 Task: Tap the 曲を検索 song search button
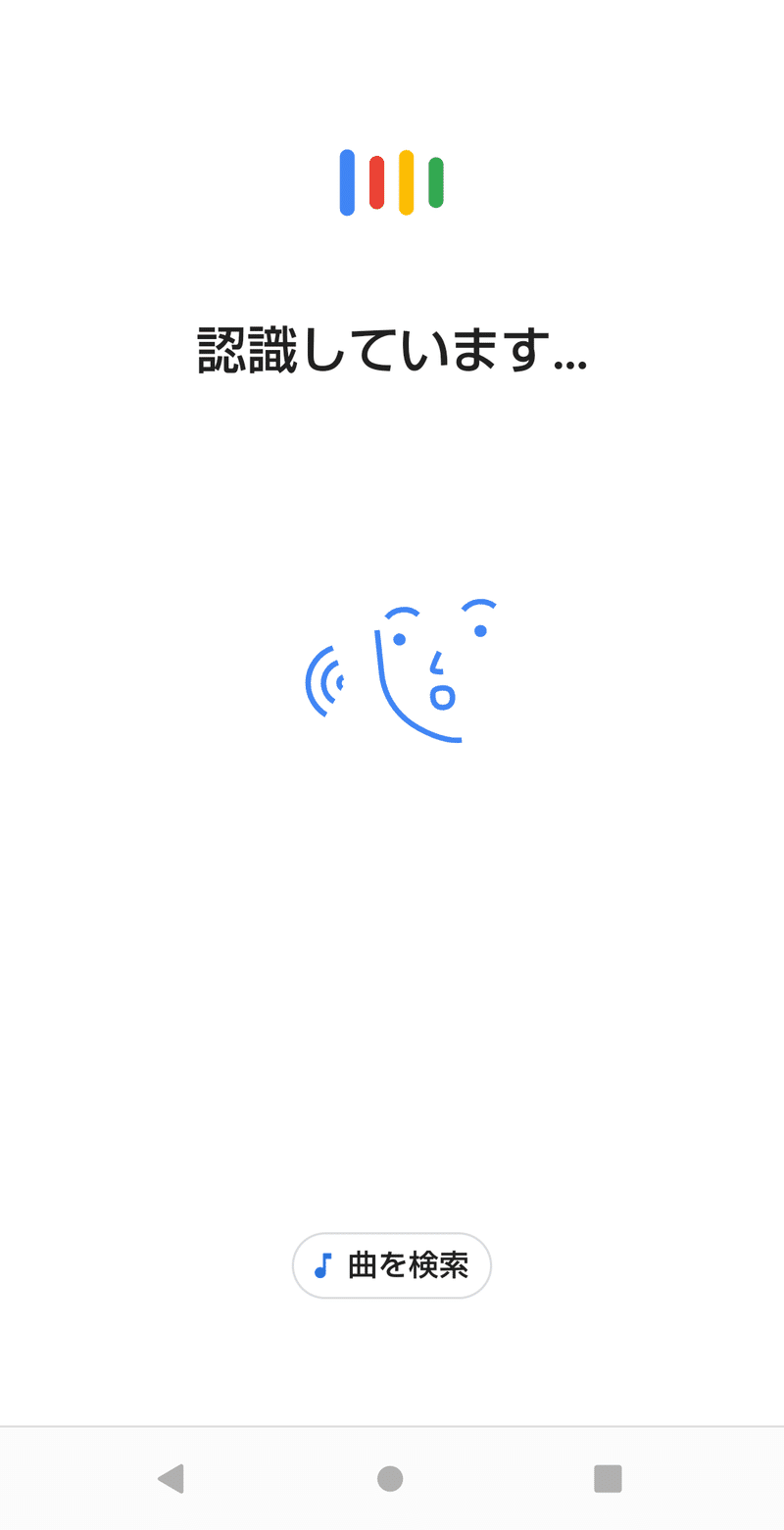392,1265
